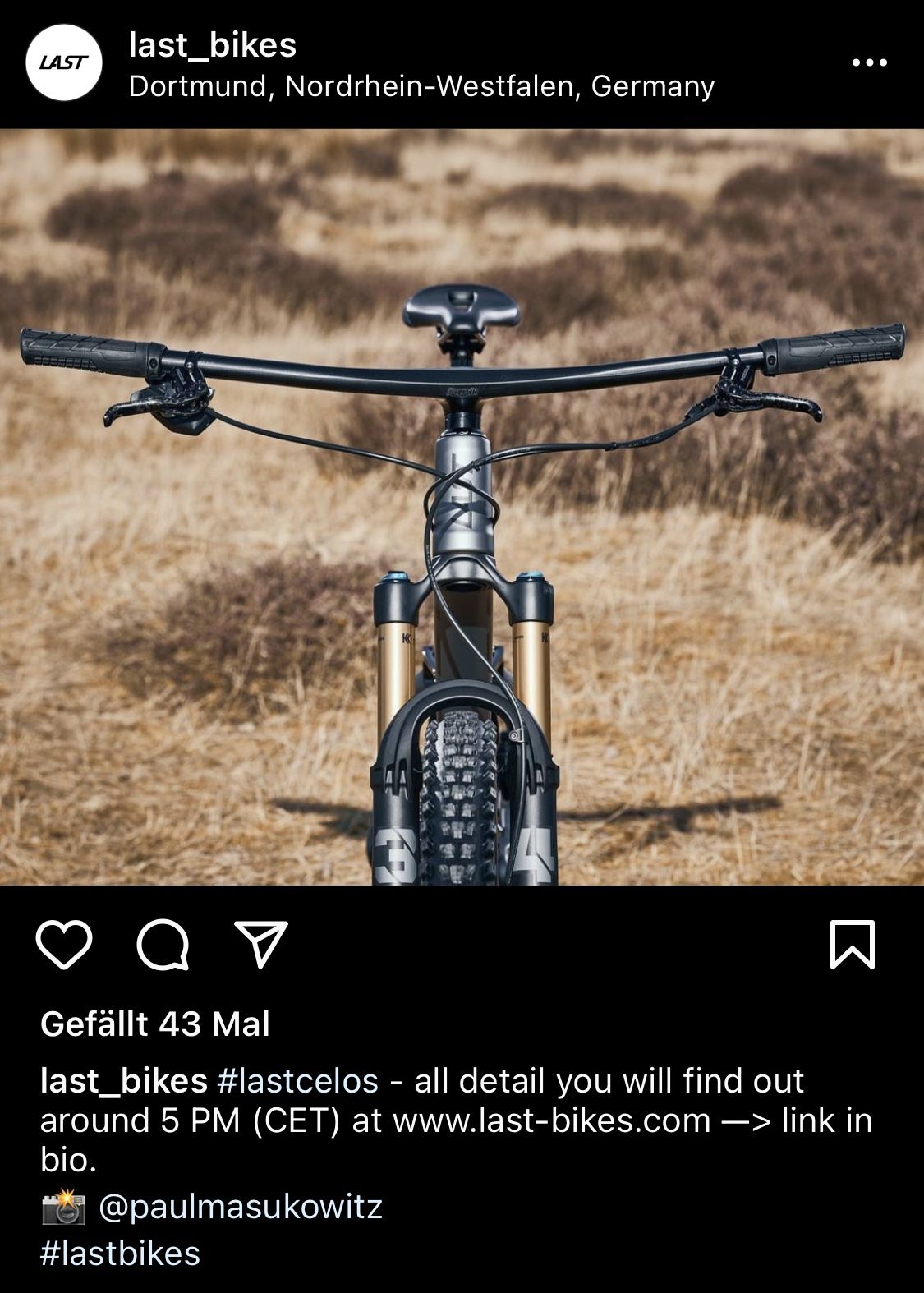Open the last_bikes profile picture
Viewport: 924px width, 1293px height.
64,62
